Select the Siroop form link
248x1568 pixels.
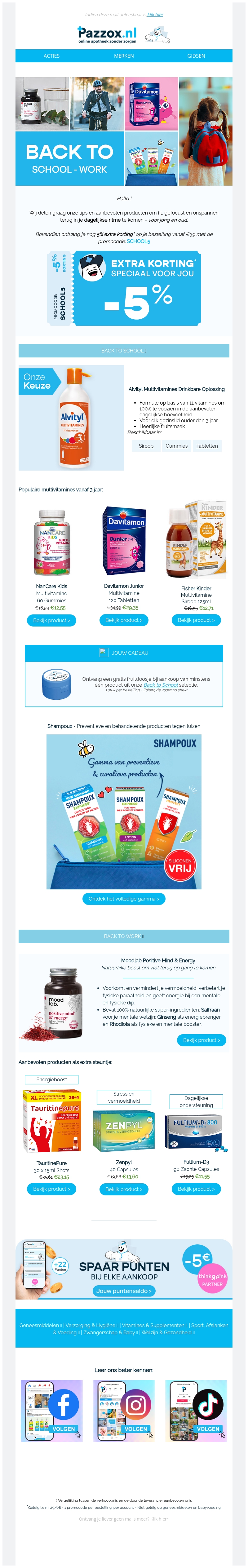pos(146,445)
